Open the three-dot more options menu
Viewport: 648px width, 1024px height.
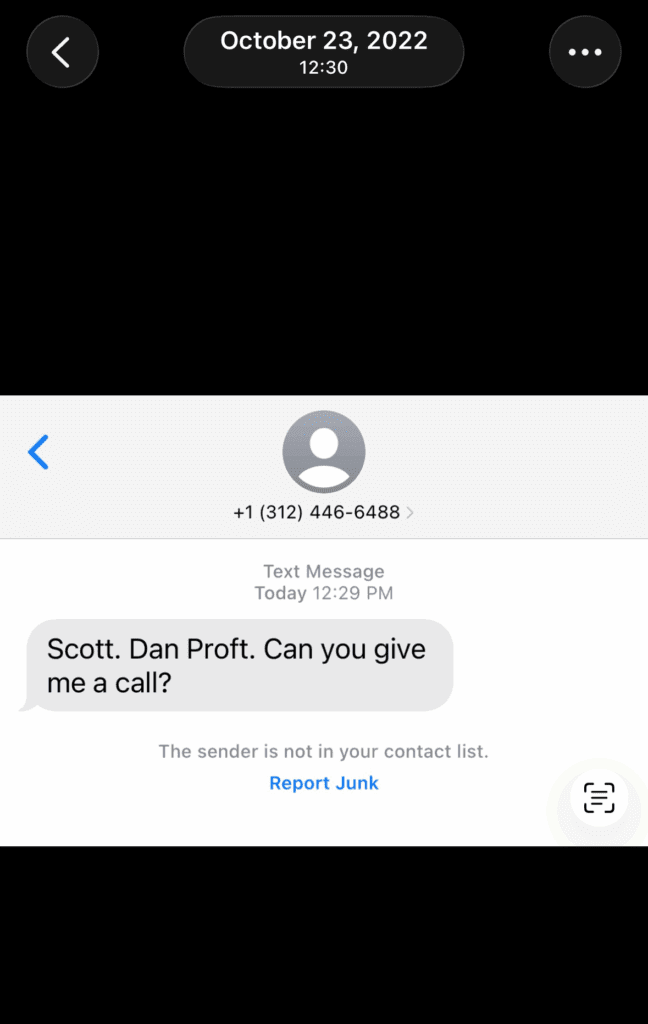[585, 52]
